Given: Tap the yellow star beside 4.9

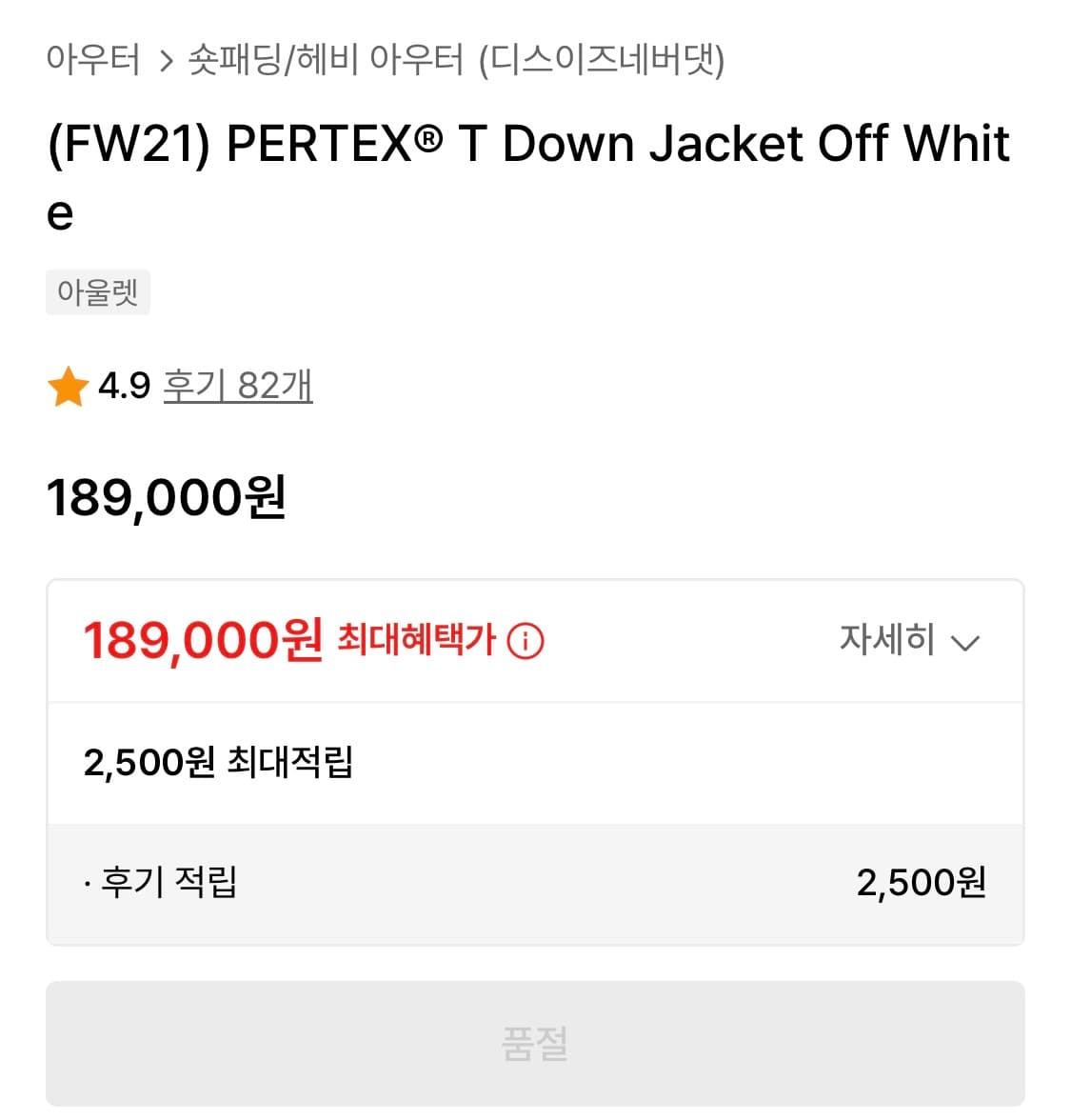Looking at the screenshot, I should click(x=67, y=385).
